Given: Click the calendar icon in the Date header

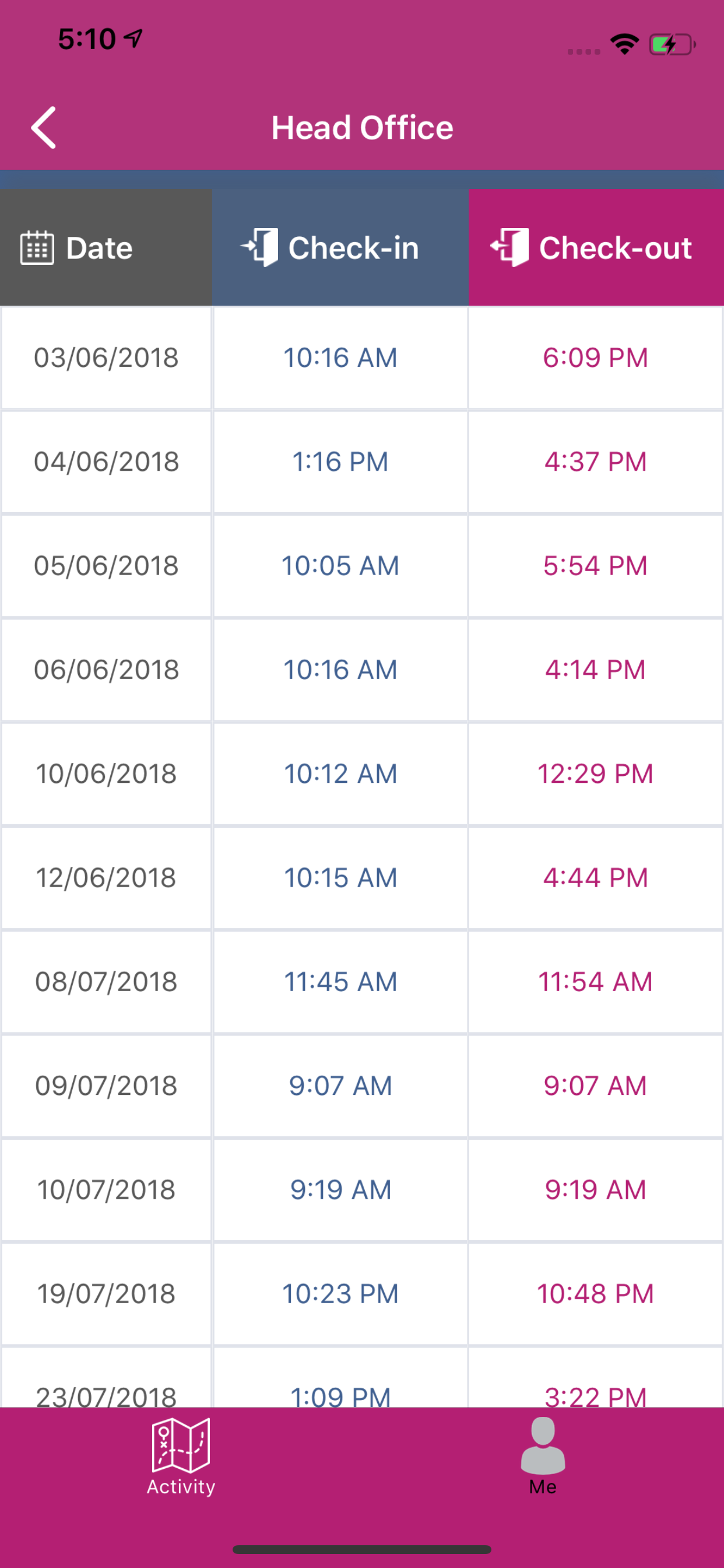Looking at the screenshot, I should coord(37,247).
